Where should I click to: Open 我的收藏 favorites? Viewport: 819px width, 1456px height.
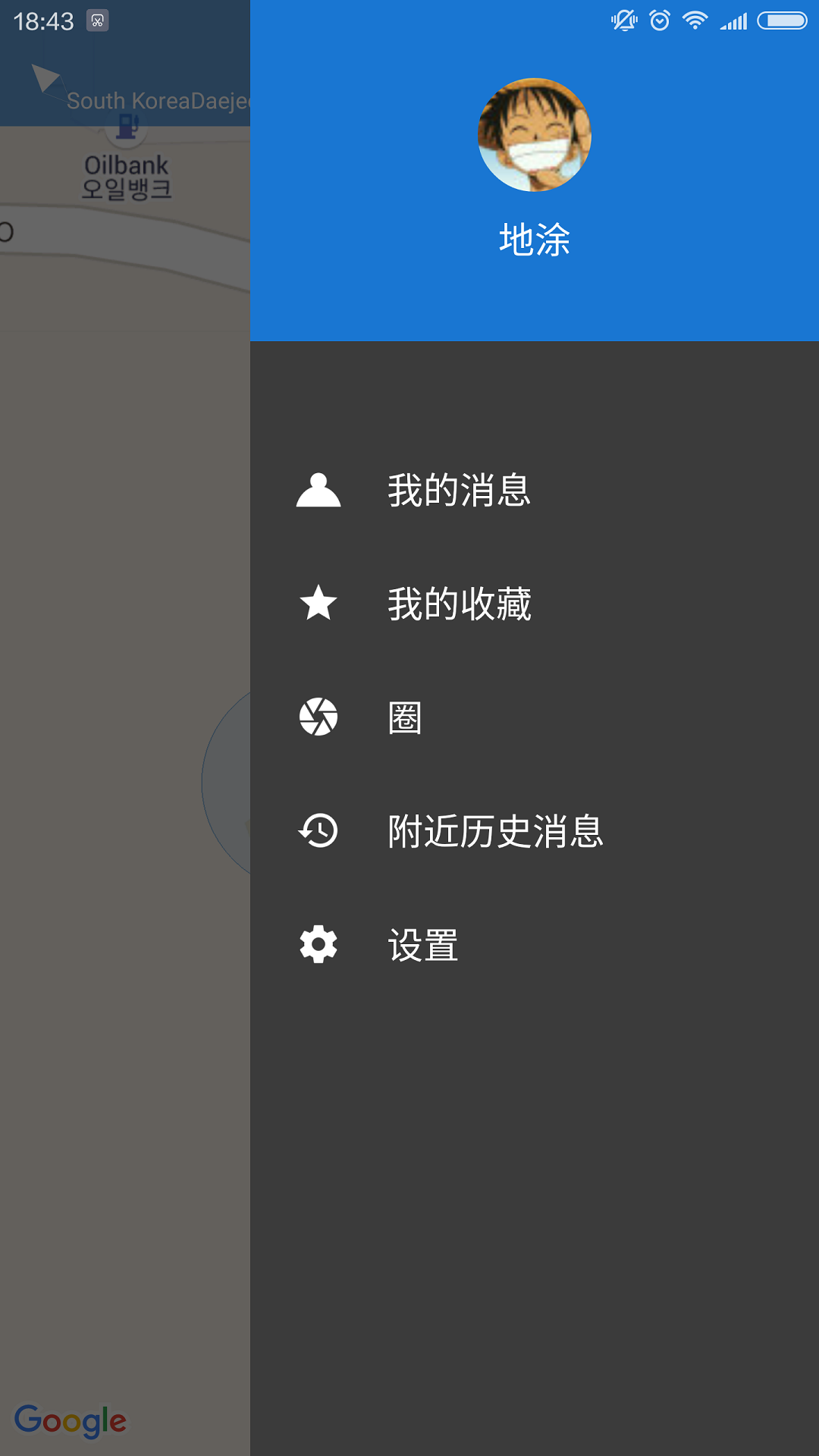click(535, 603)
